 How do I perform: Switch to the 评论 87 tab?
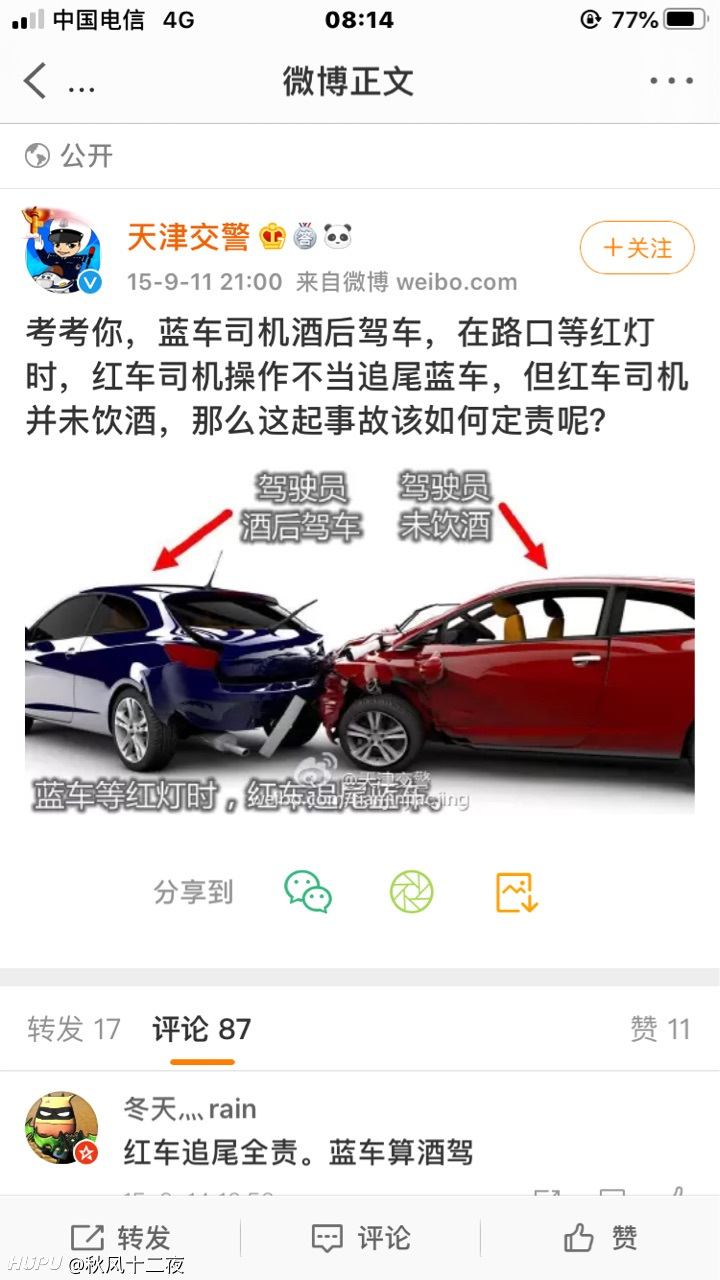click(202, 1029)
